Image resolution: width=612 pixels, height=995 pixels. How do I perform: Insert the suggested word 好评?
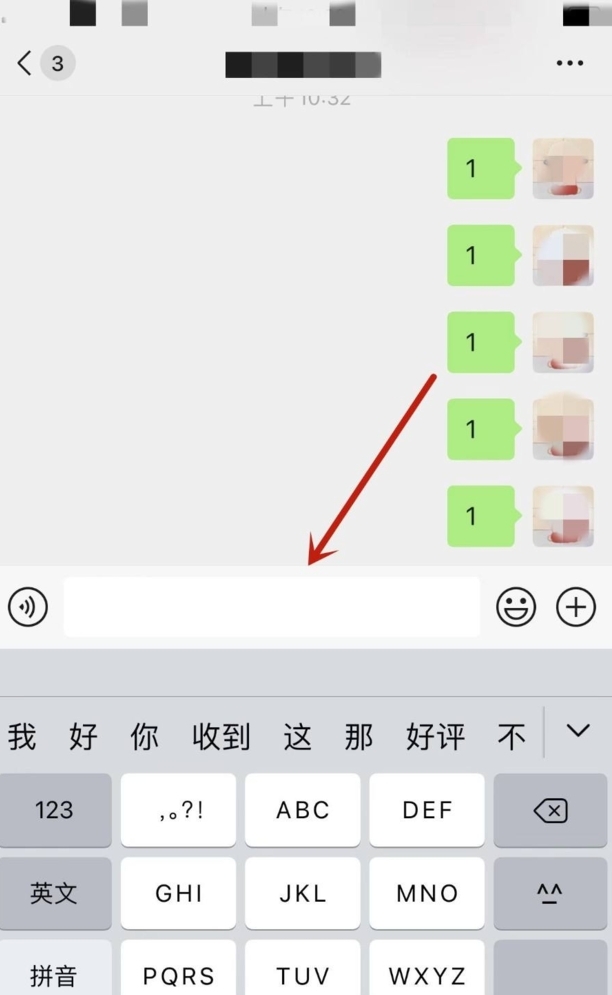(x=436, y=738)
